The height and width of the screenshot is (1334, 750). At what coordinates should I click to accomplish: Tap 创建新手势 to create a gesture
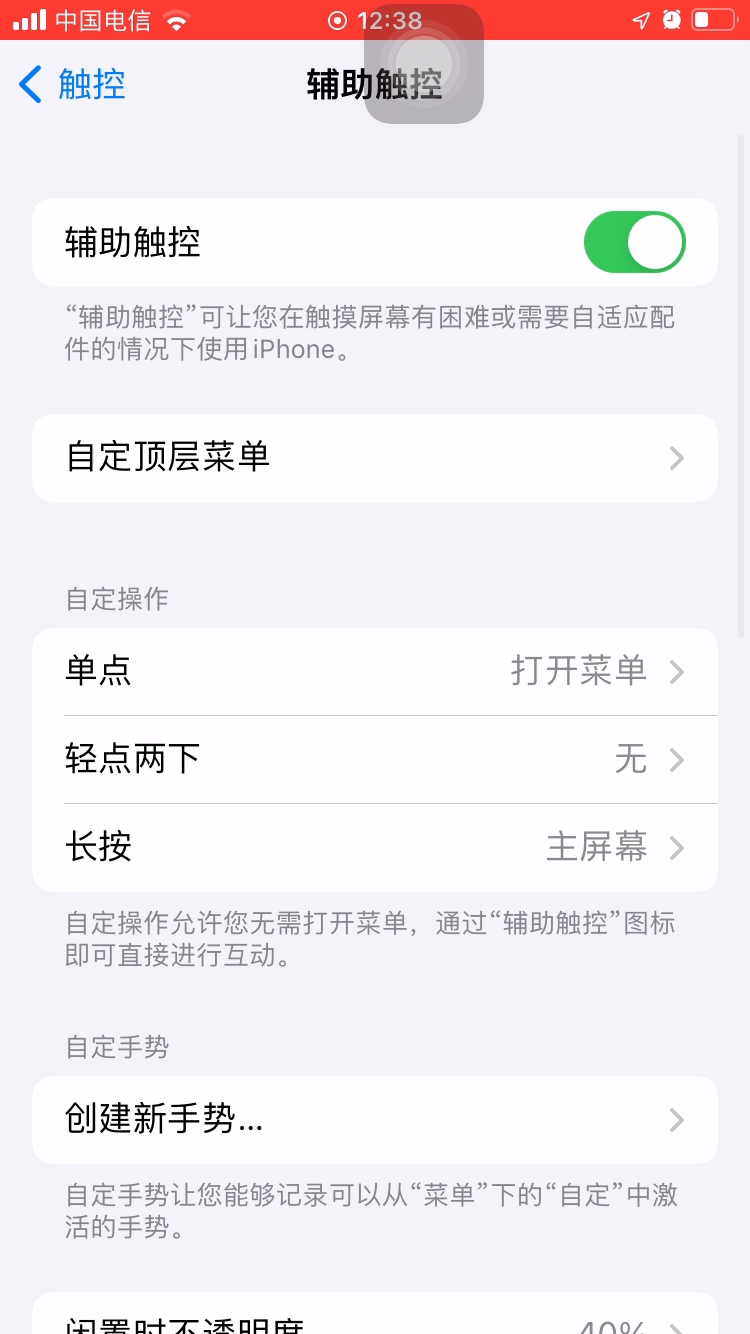[x=375, y=1120]
